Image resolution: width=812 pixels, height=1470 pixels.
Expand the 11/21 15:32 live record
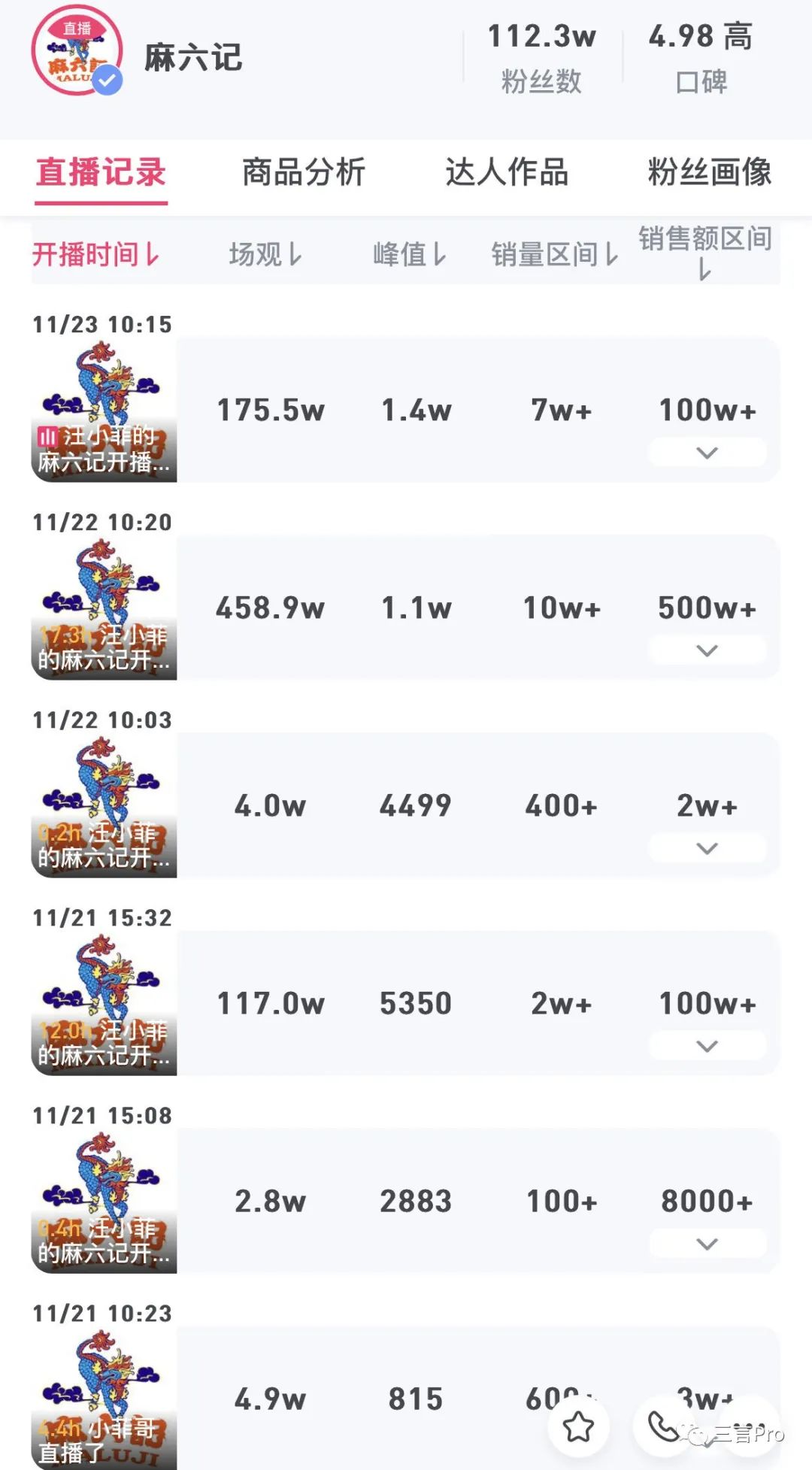click(707, 1046)
